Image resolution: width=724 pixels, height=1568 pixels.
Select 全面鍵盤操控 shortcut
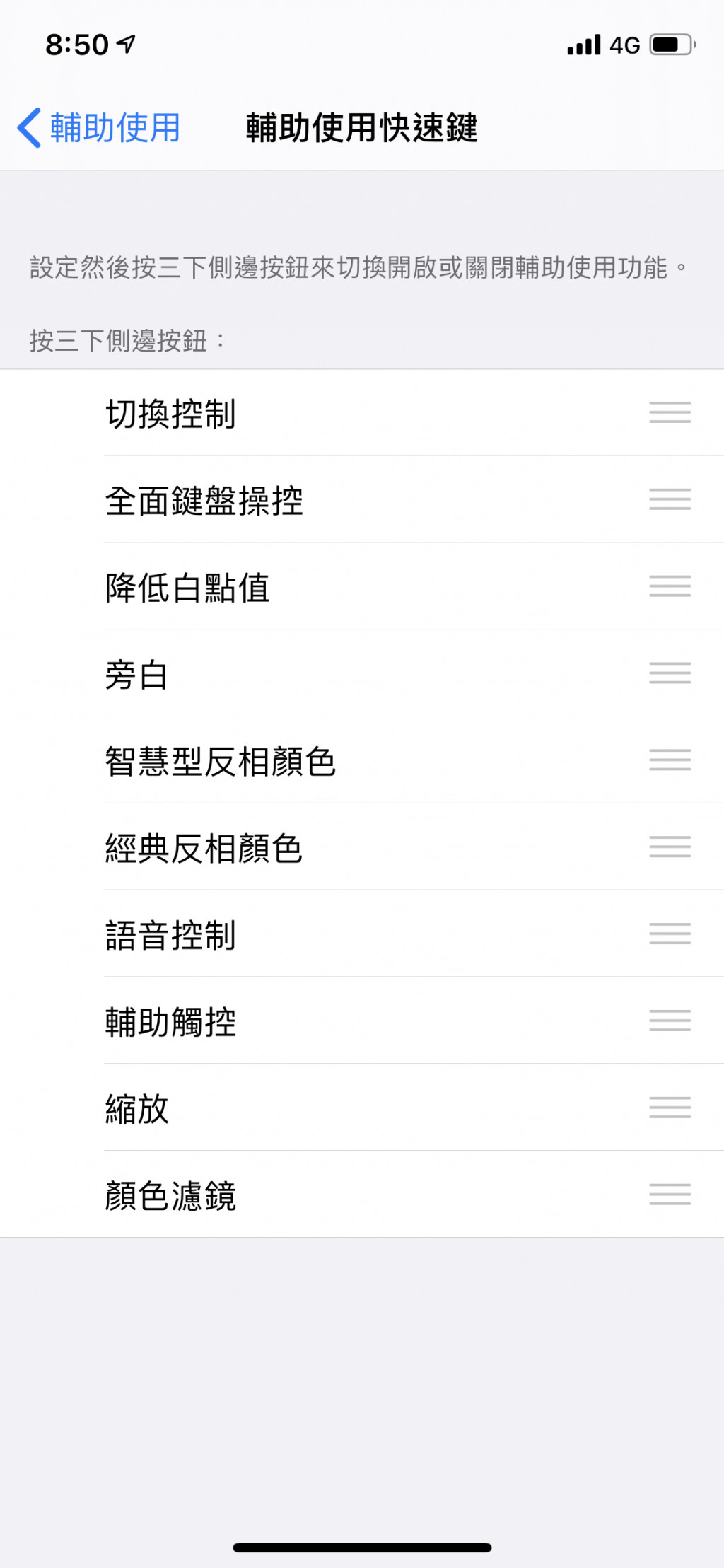click(204, 501)
